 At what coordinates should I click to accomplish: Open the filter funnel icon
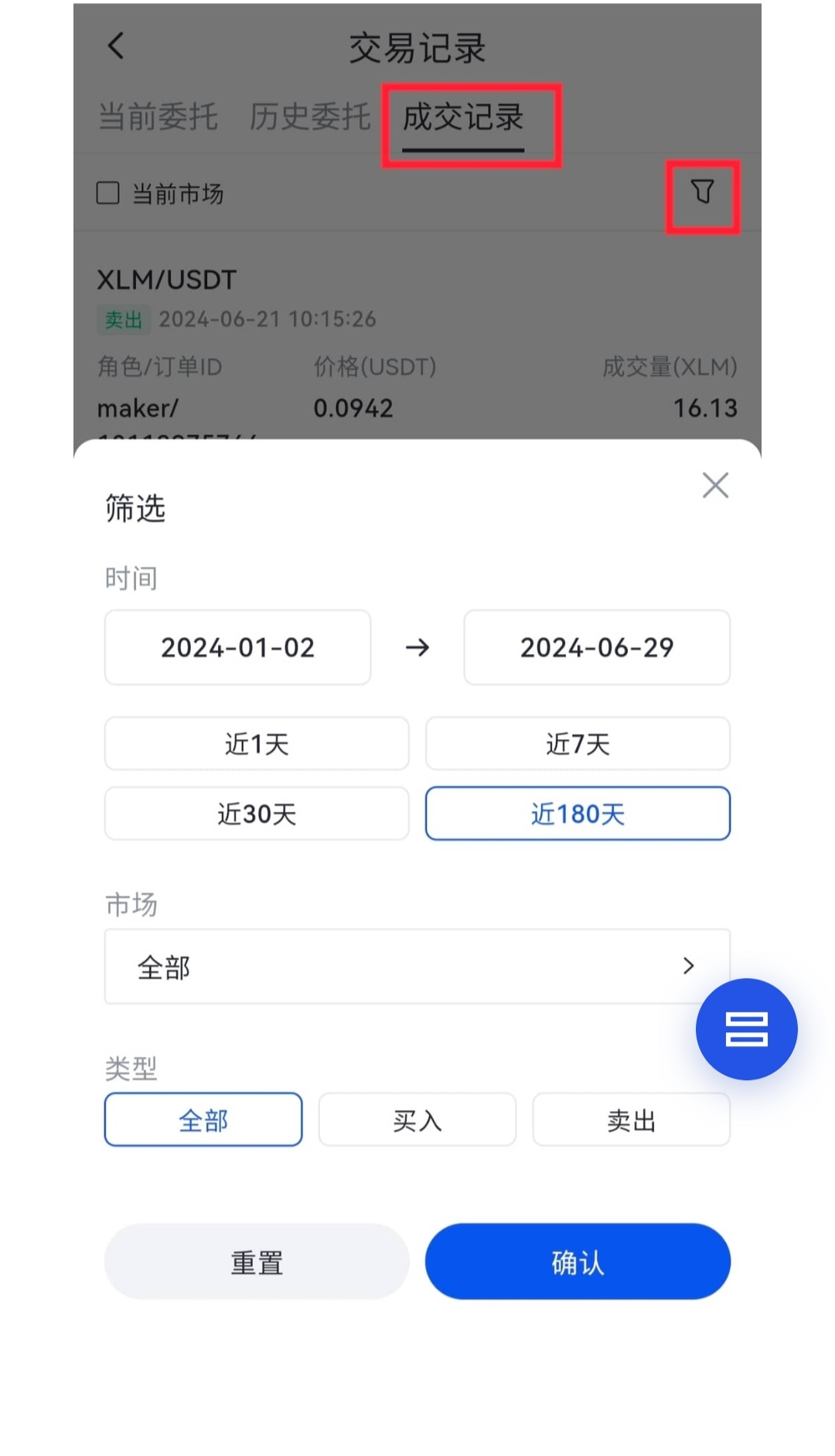pyautogui.click(x=701, y=194)
